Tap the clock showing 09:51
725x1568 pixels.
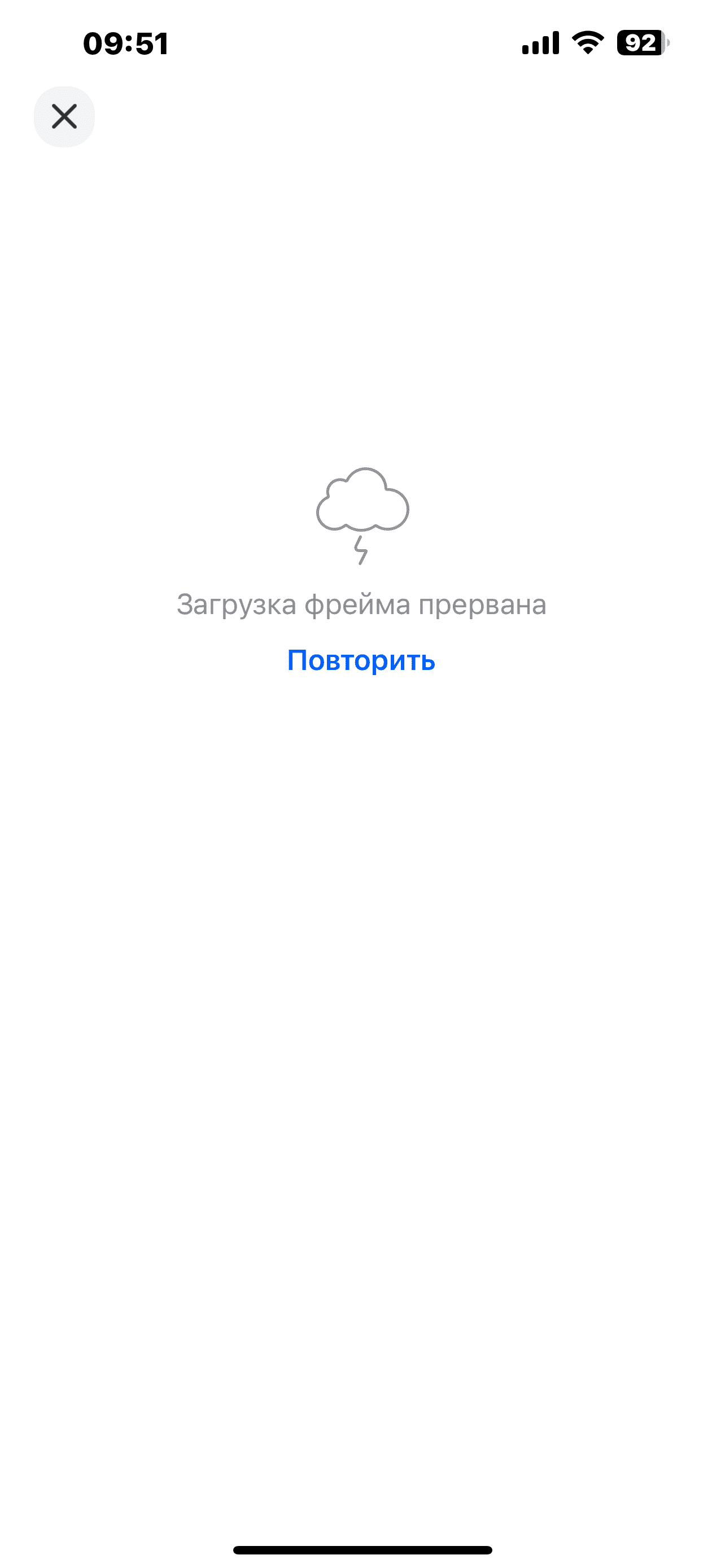126,41
